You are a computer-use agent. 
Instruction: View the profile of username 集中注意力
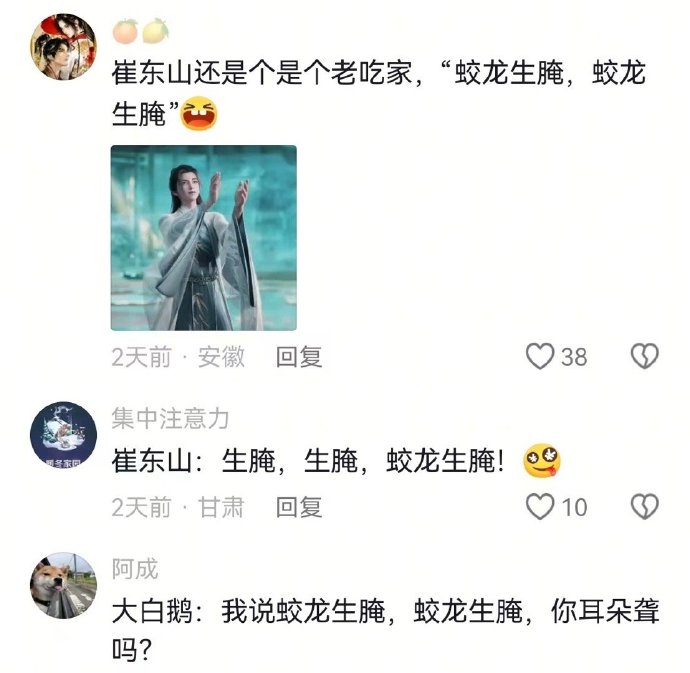click(170, 418)
